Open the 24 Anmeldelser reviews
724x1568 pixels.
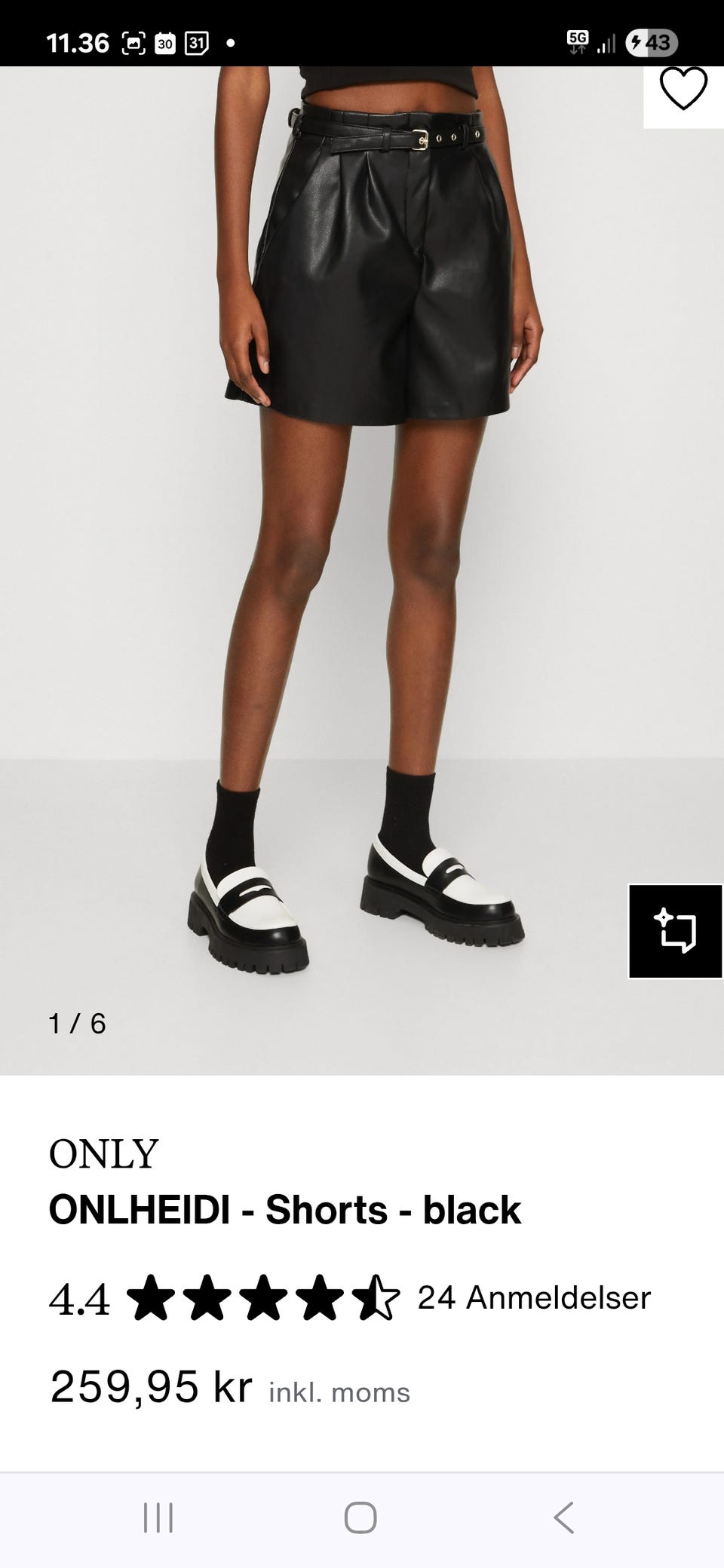pos(534,1297)
